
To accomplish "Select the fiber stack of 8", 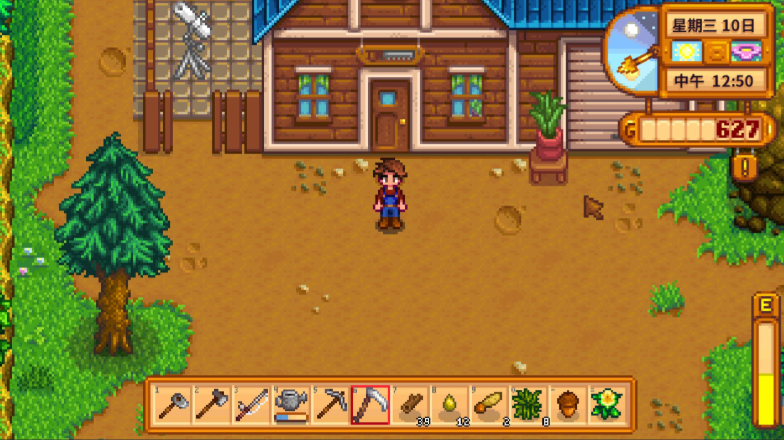I will click(x=527, y=405).
